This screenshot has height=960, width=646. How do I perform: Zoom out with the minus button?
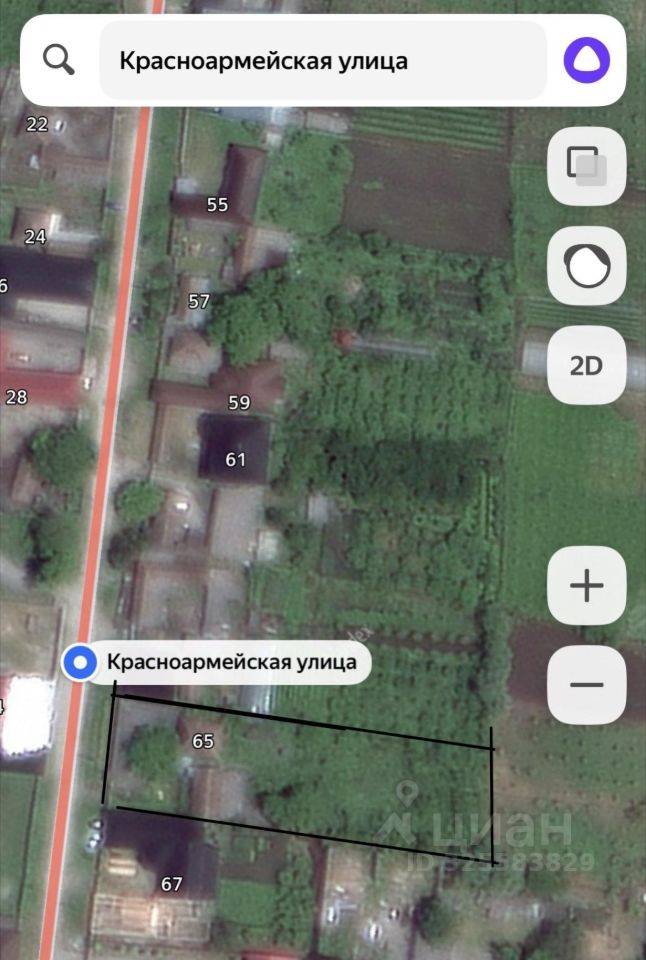click(586, 685)
